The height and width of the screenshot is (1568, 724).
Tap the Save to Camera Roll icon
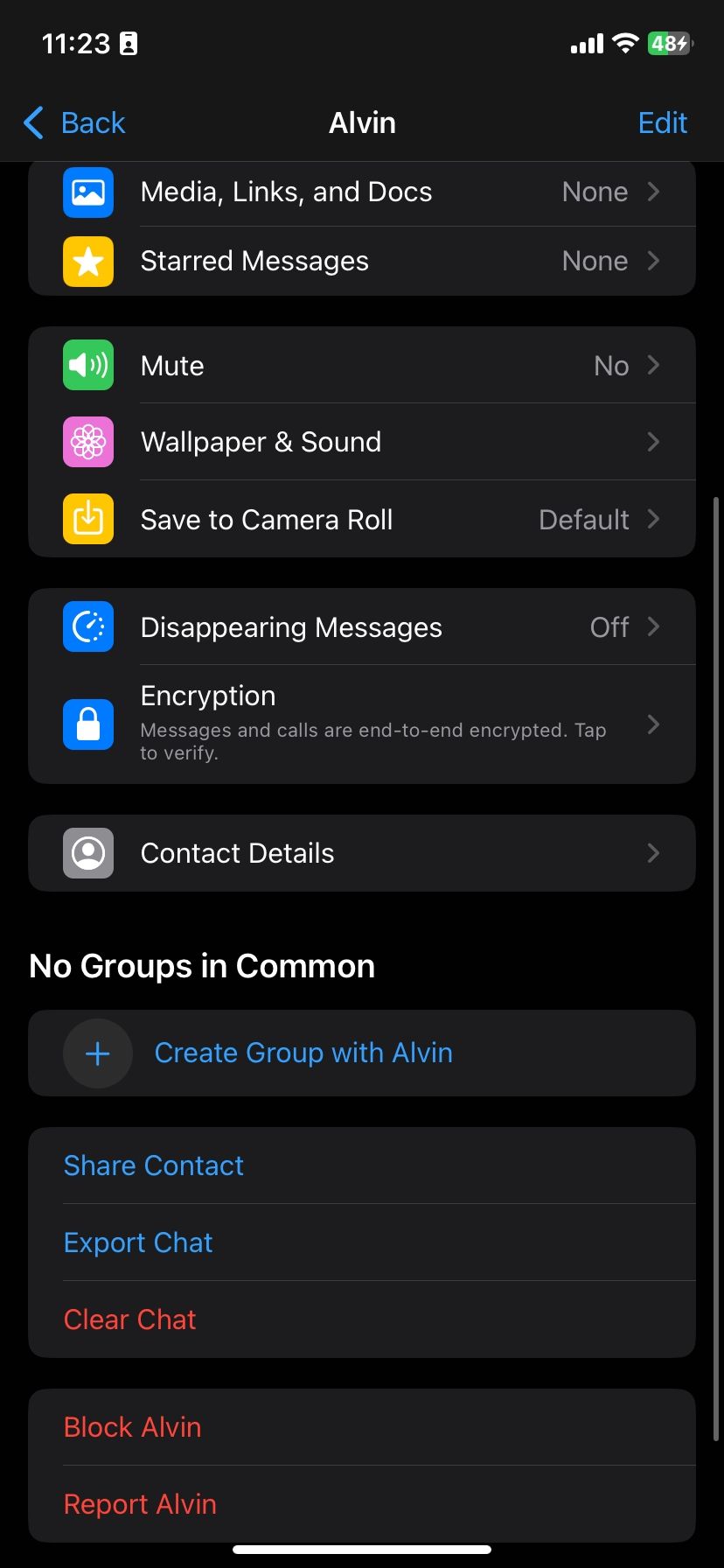(x=87, y=519)
